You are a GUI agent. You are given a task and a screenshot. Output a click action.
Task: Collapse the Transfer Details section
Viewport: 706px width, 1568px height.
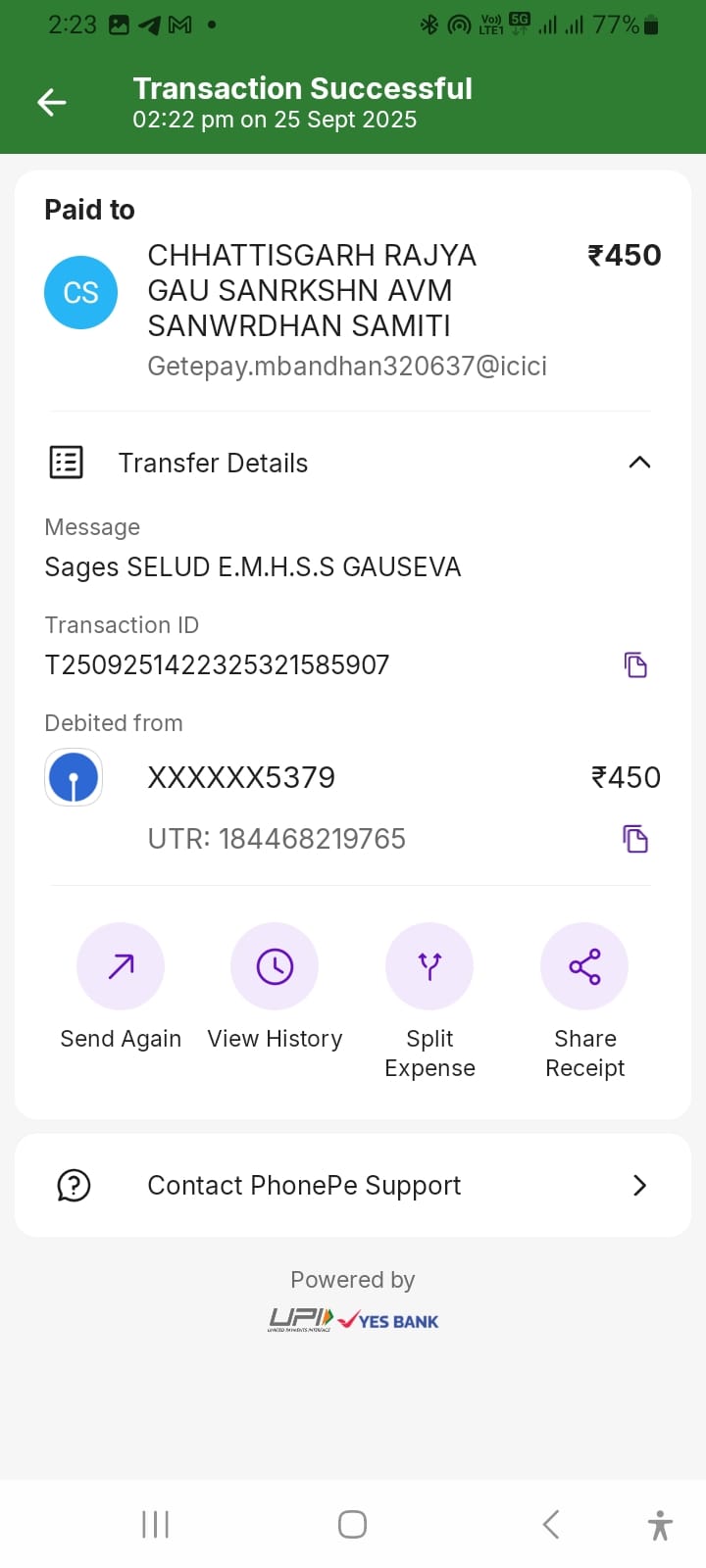coord(639,463)
